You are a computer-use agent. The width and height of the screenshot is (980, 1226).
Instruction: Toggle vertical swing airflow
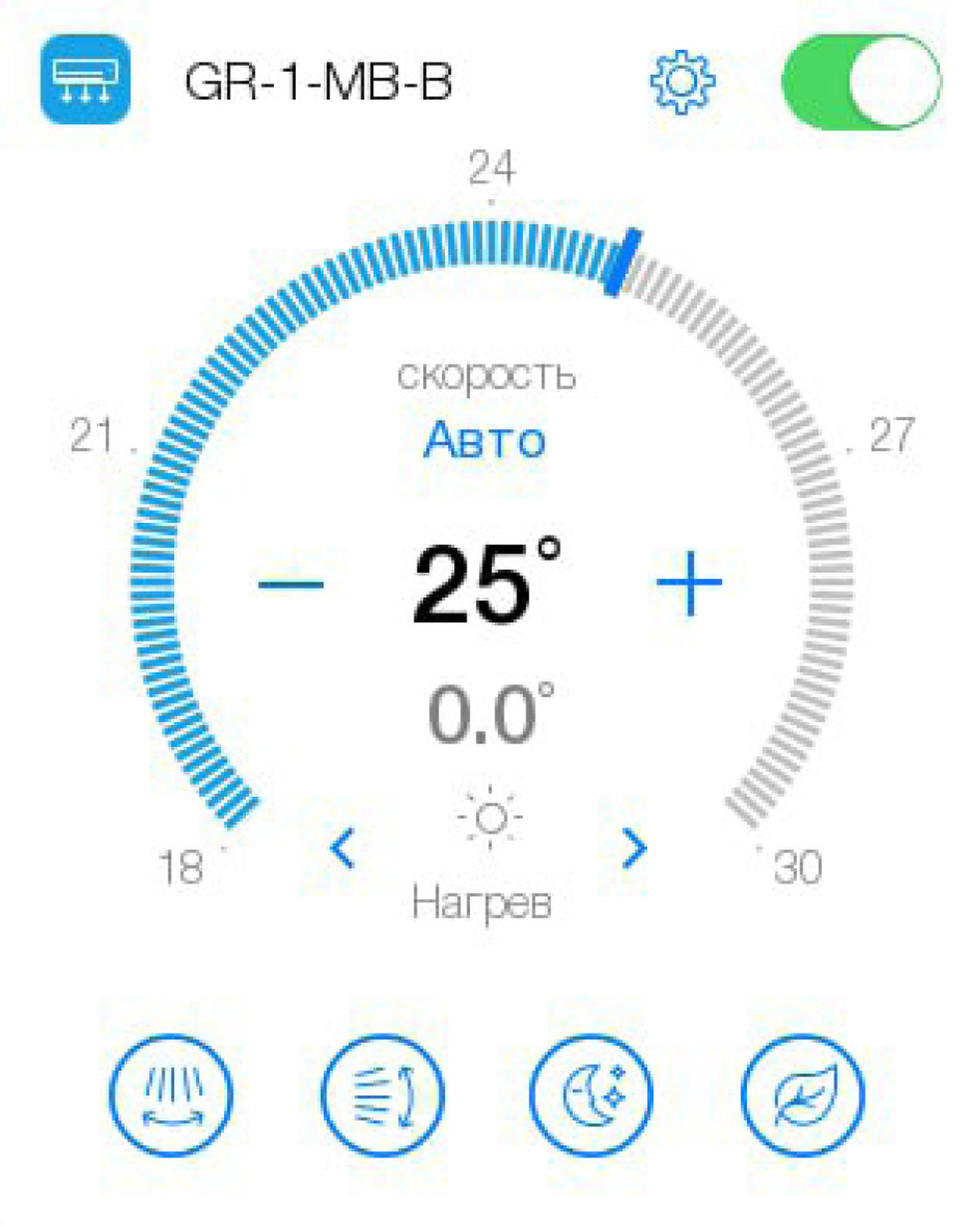(x=383, y=1095)
